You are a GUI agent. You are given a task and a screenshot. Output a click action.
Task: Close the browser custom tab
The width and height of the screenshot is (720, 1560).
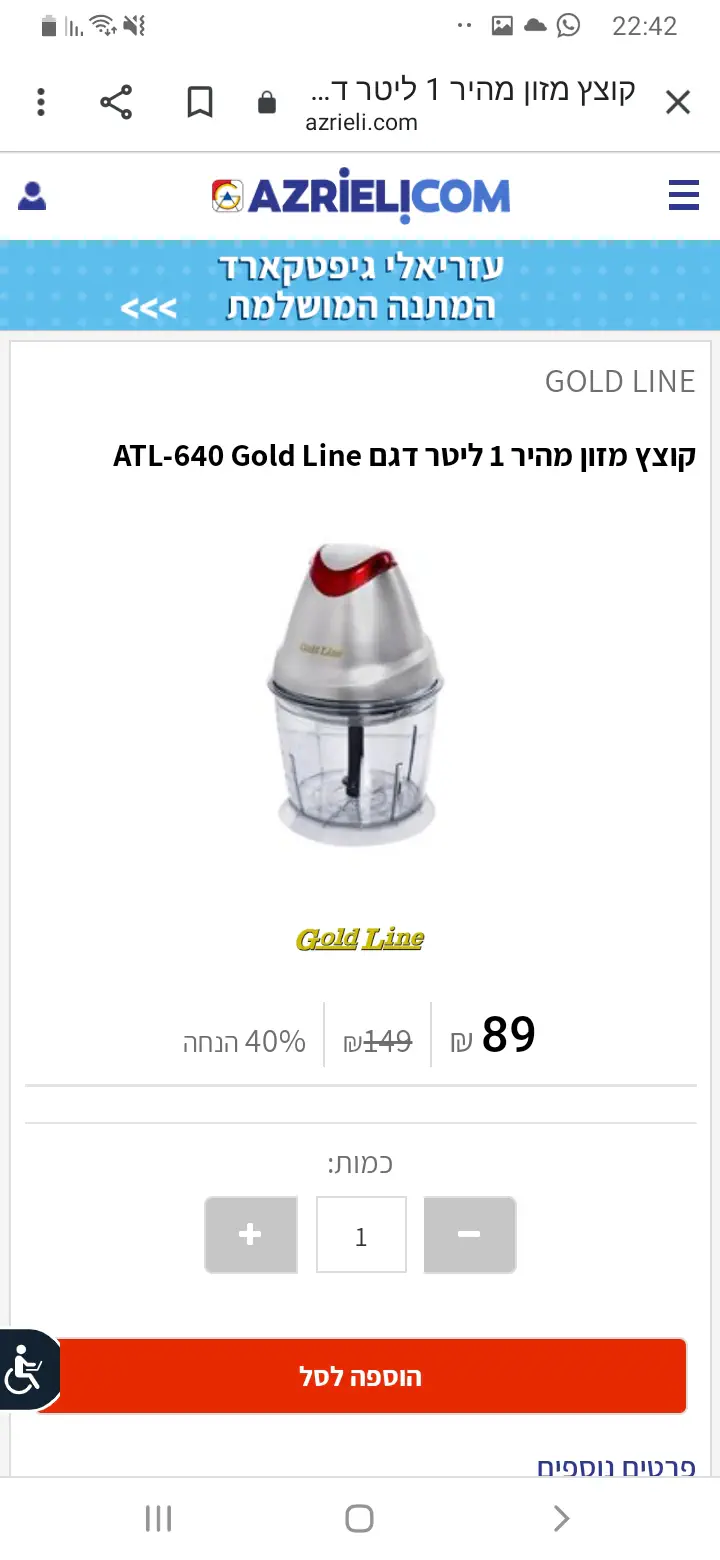click(677, 102)
